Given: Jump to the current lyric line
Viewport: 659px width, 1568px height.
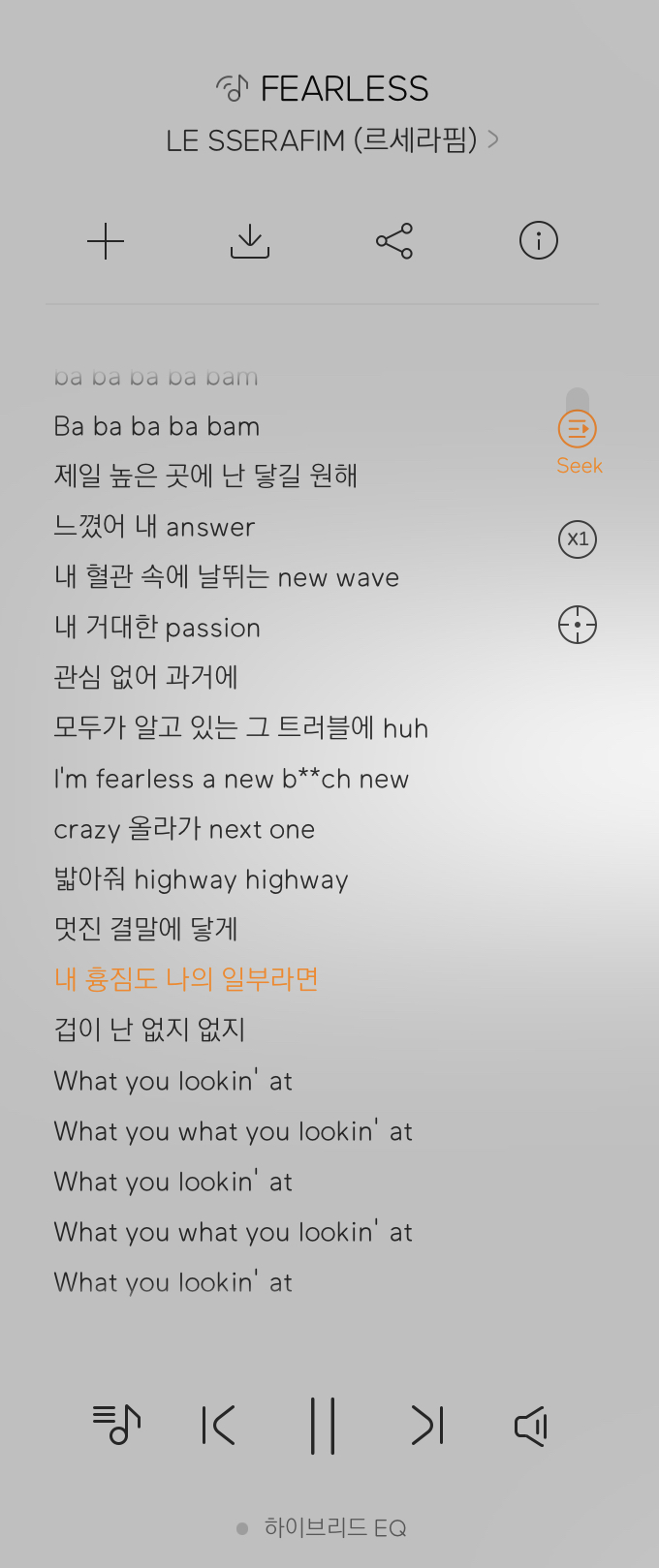Looking at the screenshot, I should [x=578, y=626].
